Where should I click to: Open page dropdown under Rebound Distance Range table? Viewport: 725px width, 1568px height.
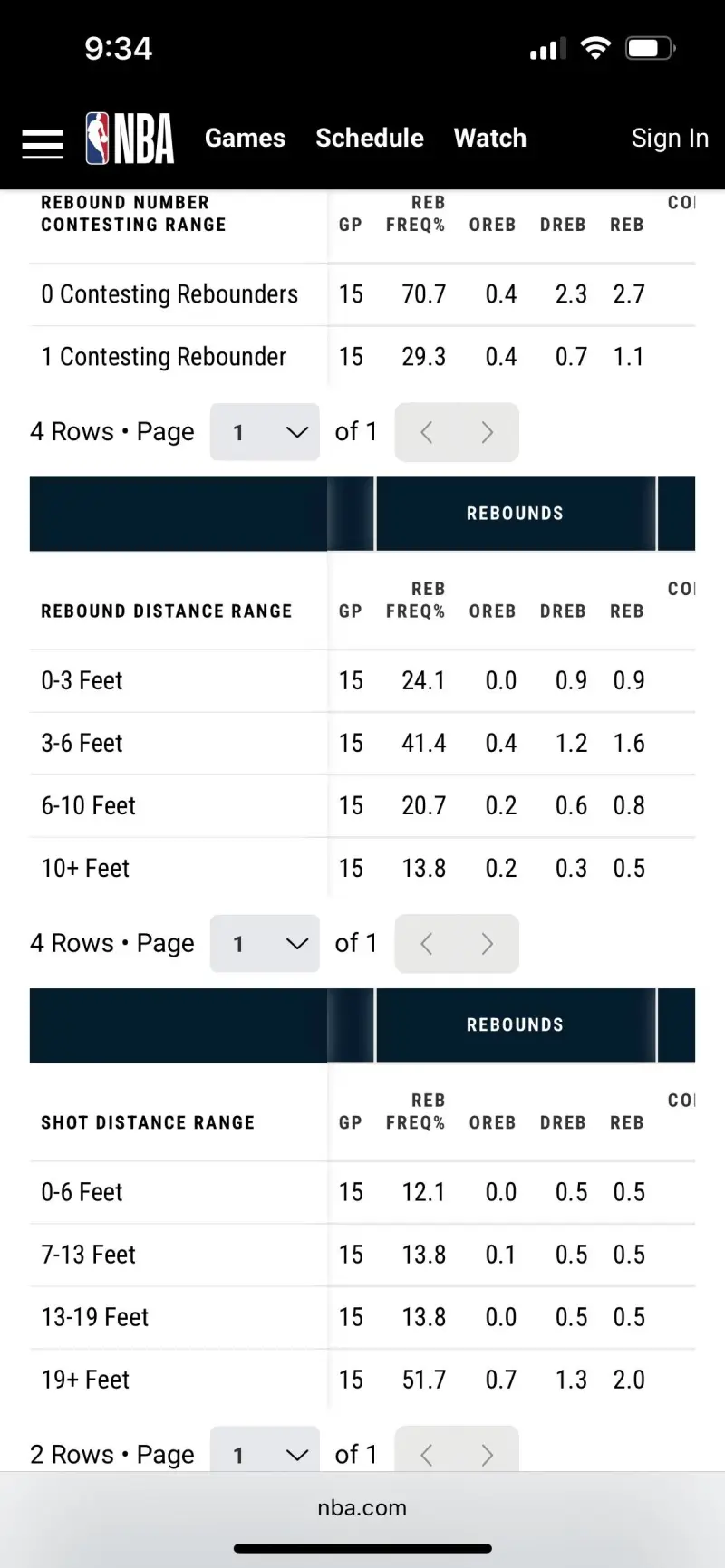[265, 944]
